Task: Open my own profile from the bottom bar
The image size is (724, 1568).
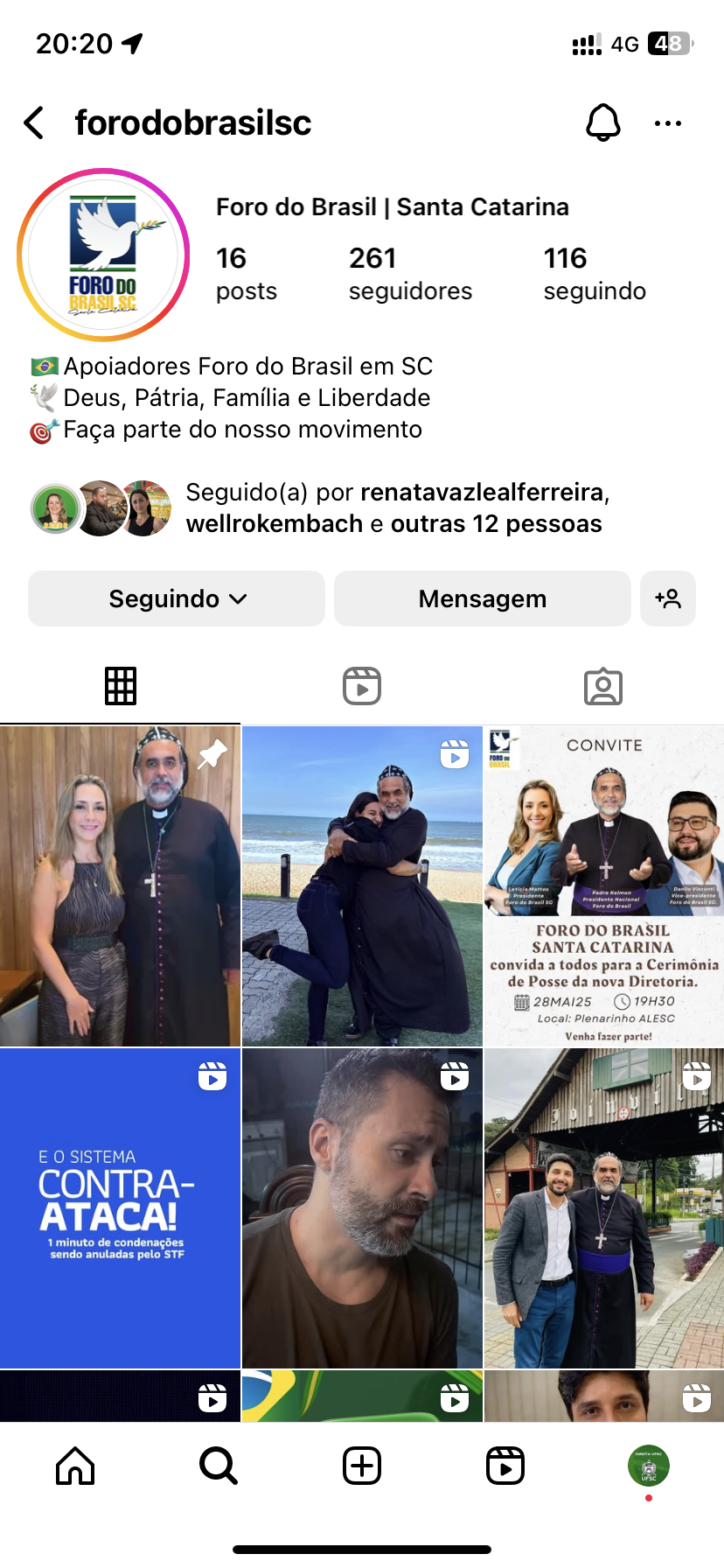Action: coord(648,1465)
